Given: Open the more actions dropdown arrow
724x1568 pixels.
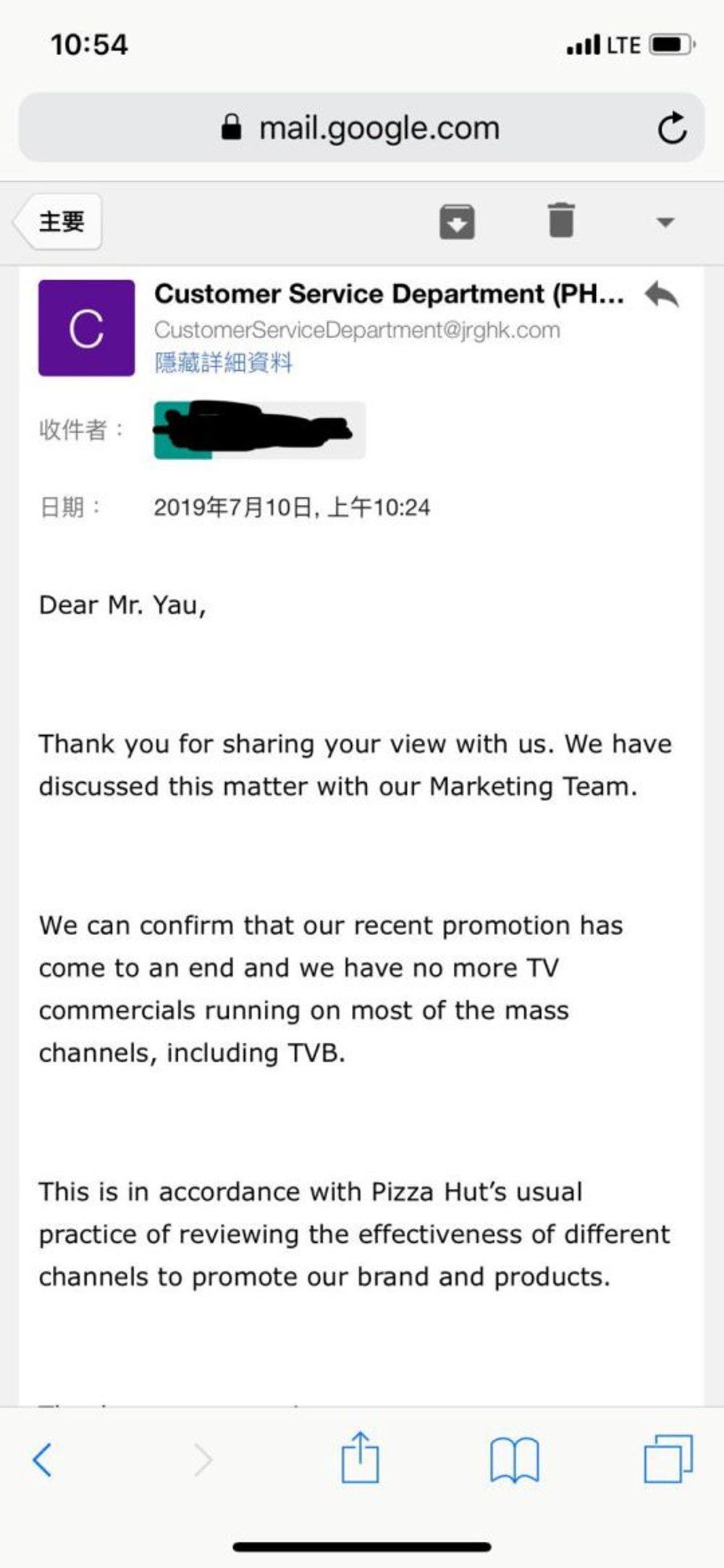Looking at the screenshot, I should [665, 222].
